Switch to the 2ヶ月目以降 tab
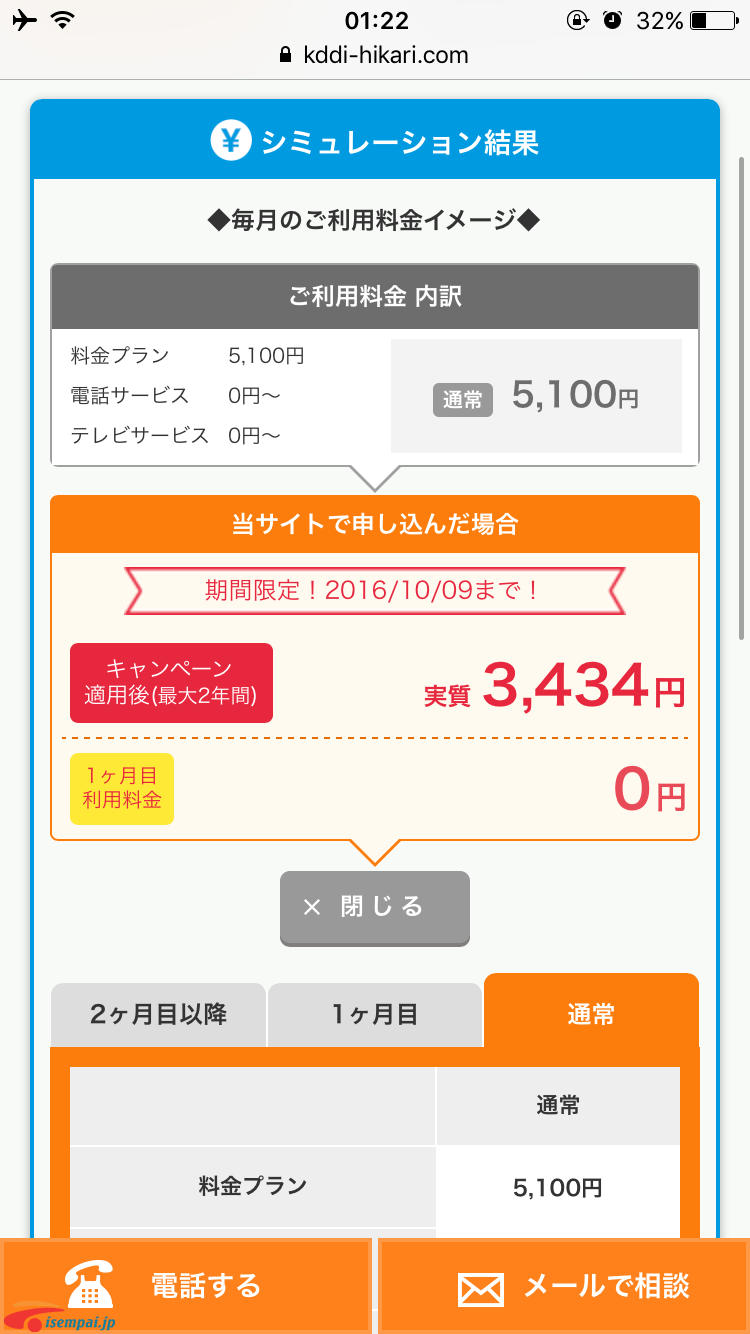750x1334 pixels. pos(158,1015)
